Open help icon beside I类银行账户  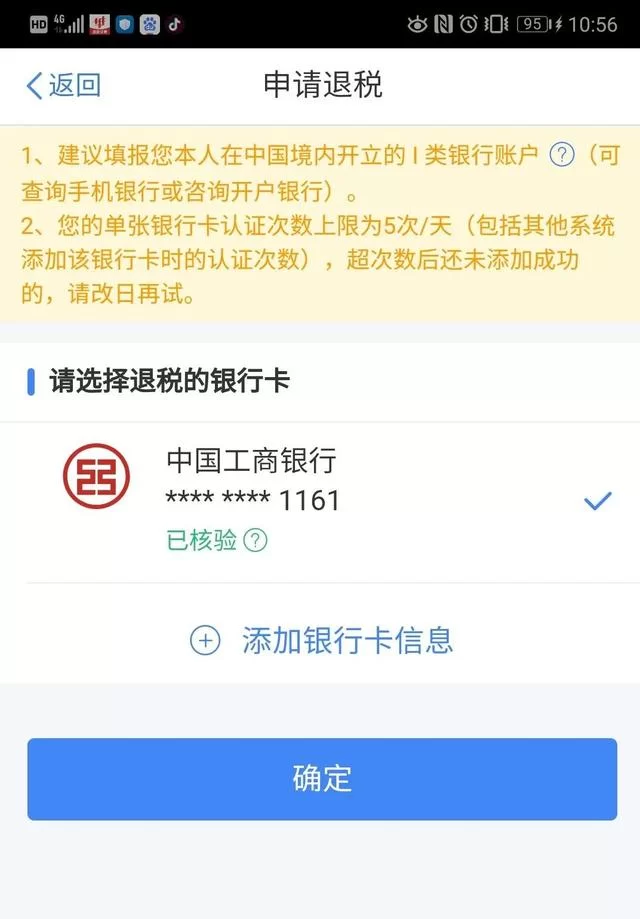coord(563,154)
